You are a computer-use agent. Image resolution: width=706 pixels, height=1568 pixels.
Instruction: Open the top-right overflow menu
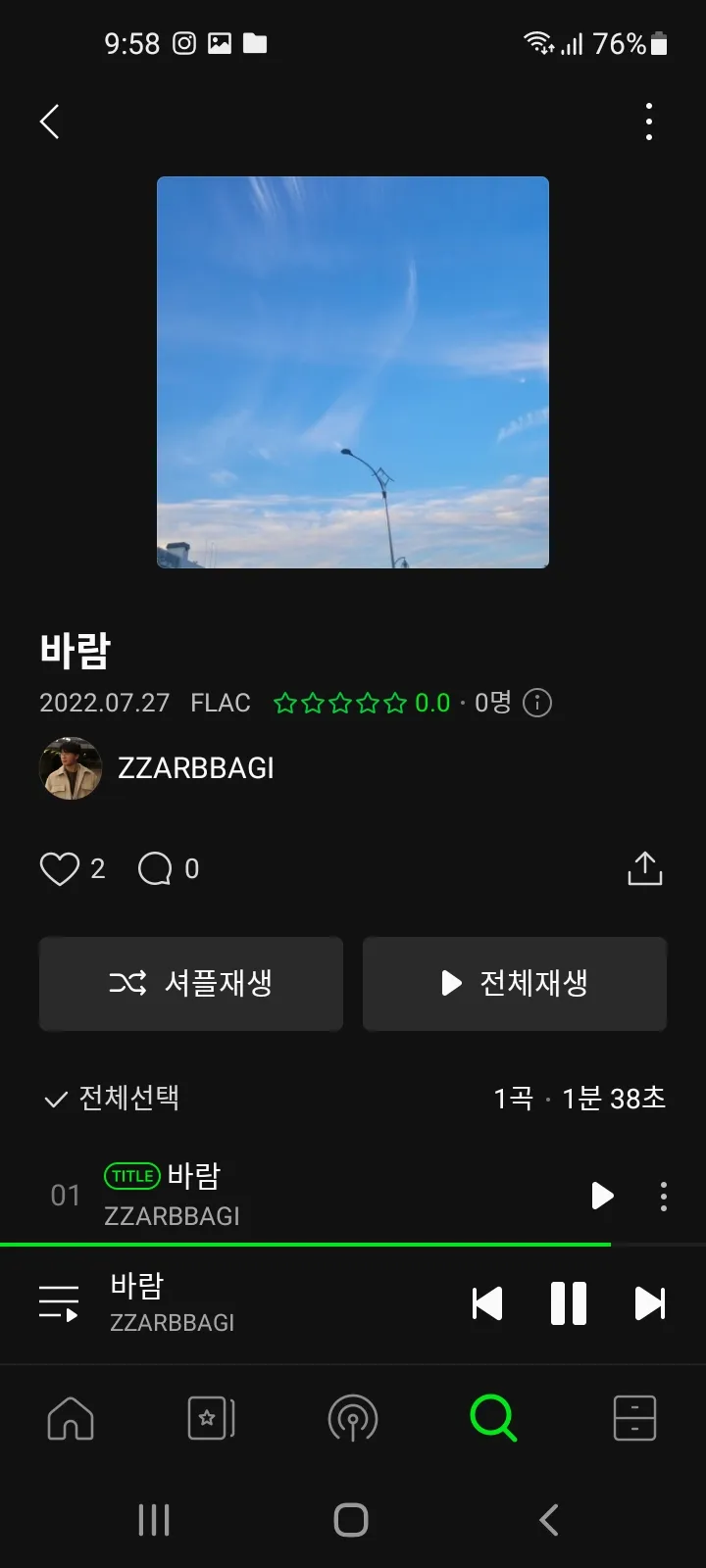(648, 122)
